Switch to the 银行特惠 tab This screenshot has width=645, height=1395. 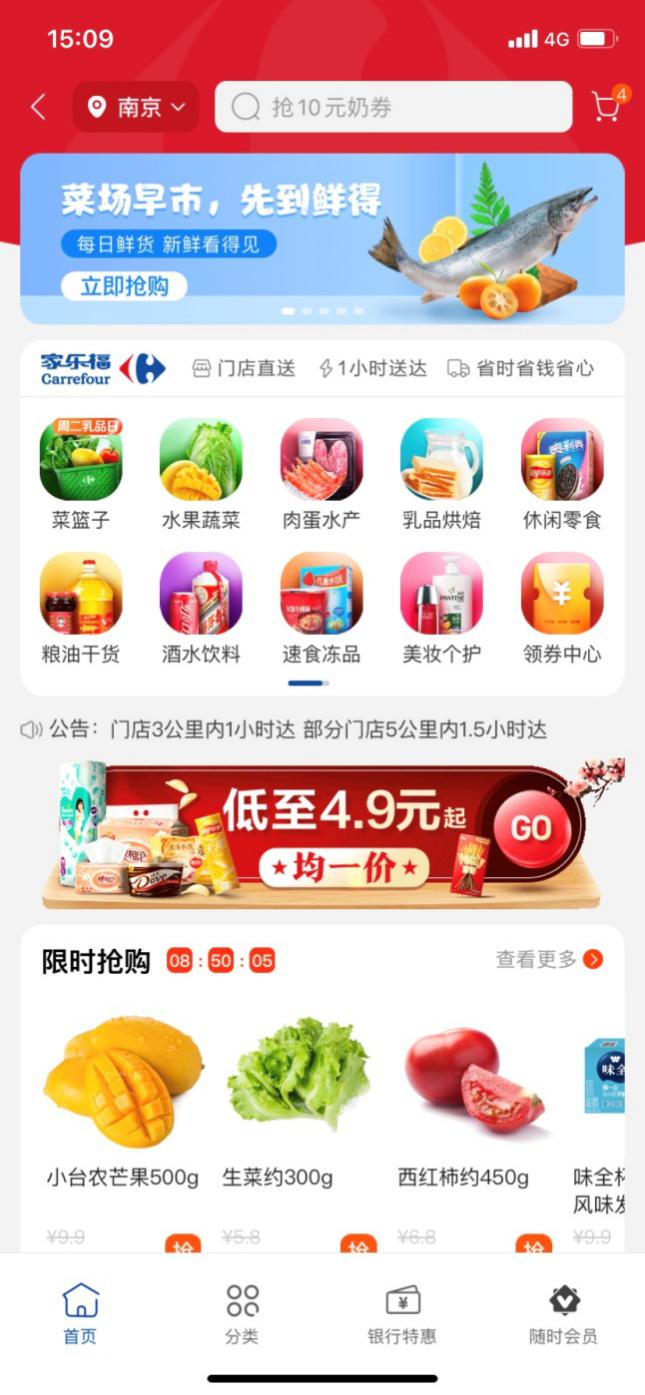coord(402,1314)
